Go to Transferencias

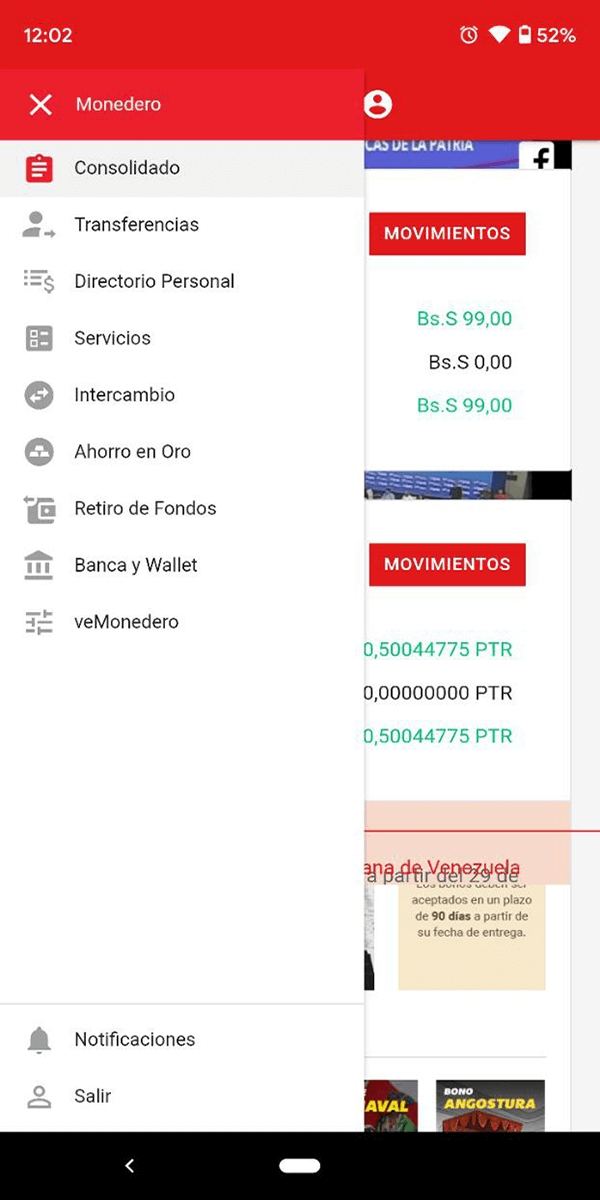pyautogui.click(x=182, y=225)
